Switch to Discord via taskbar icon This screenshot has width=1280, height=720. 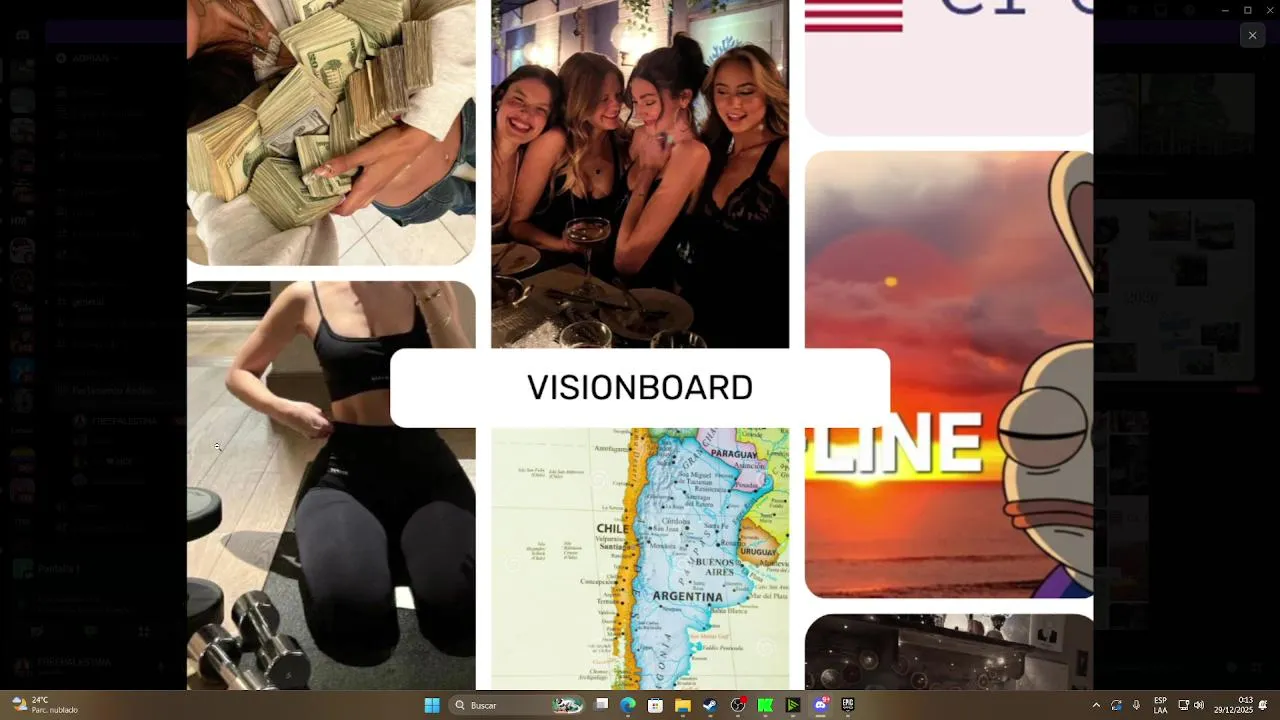[821, 705]
